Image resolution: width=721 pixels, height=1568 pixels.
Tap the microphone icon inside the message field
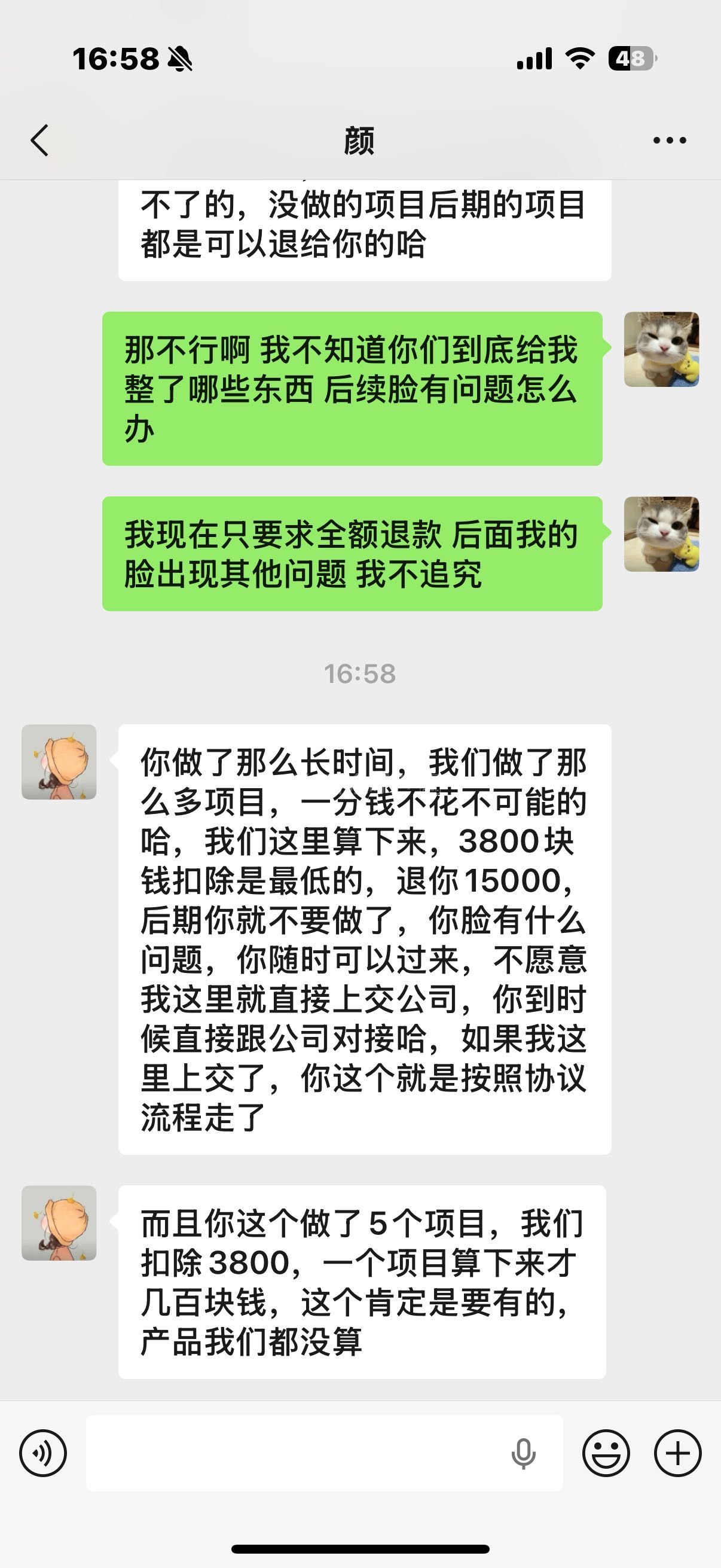coord(523,1454)
